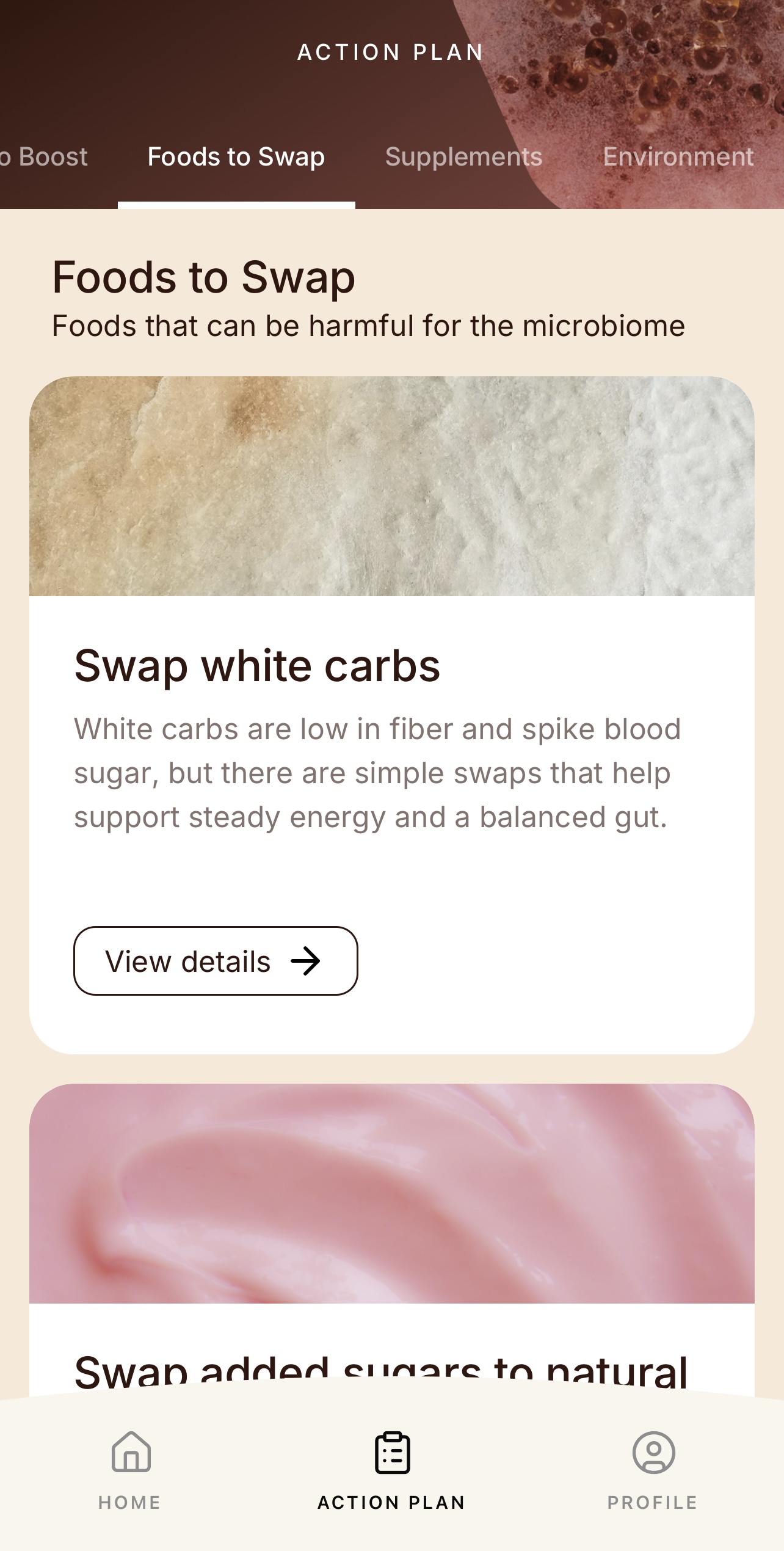784x1551 pixels.
Task: Open the Environment tab
Action: click(x=678, y=157)
